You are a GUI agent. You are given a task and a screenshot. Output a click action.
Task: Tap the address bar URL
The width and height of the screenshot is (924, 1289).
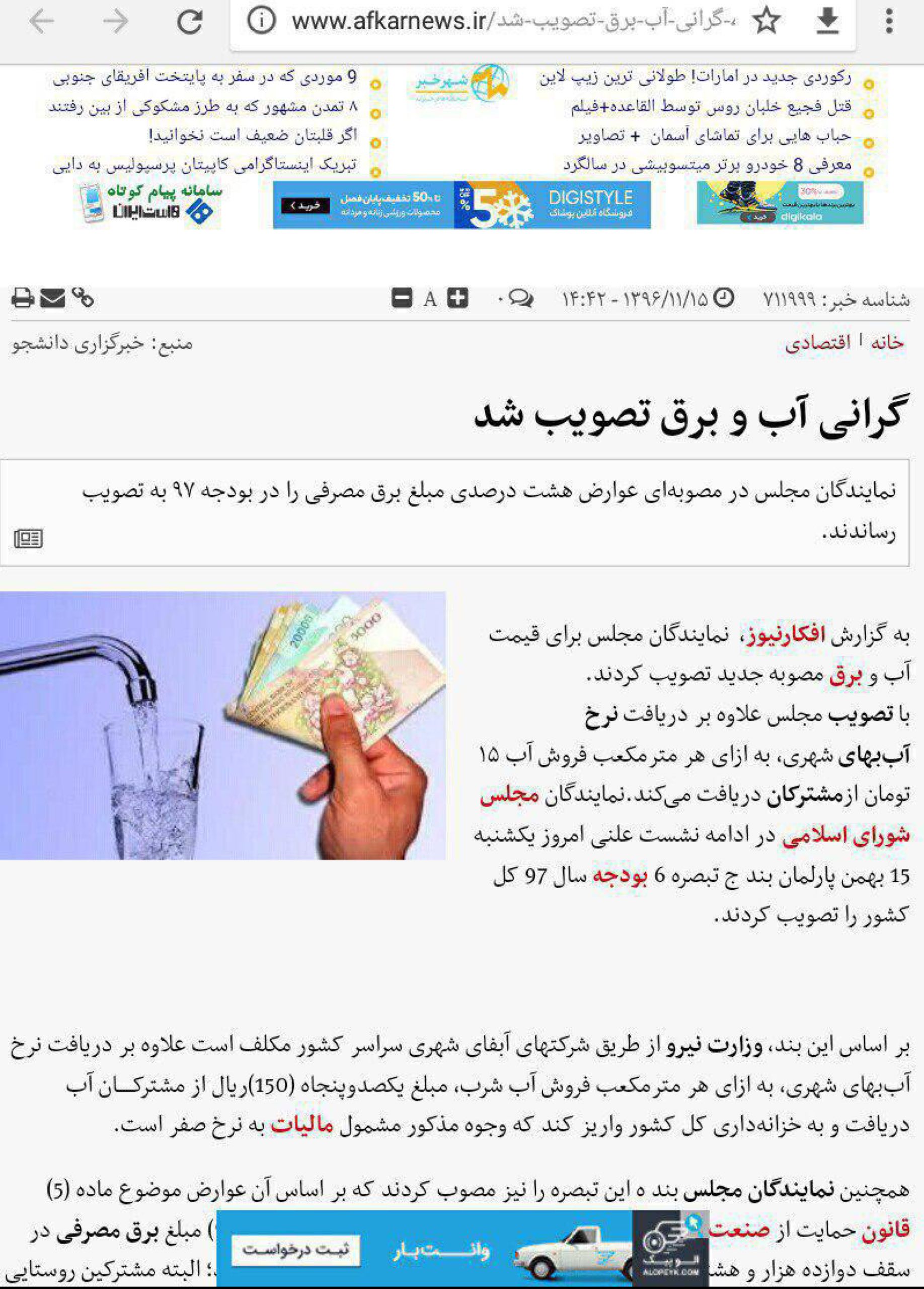[x=488, y=23]
